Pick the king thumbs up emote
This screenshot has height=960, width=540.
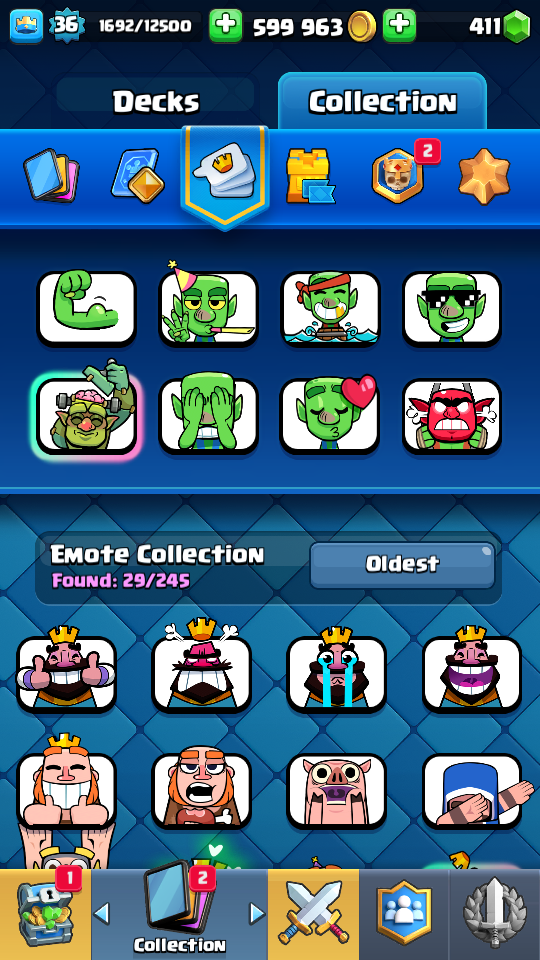[66, 674]
